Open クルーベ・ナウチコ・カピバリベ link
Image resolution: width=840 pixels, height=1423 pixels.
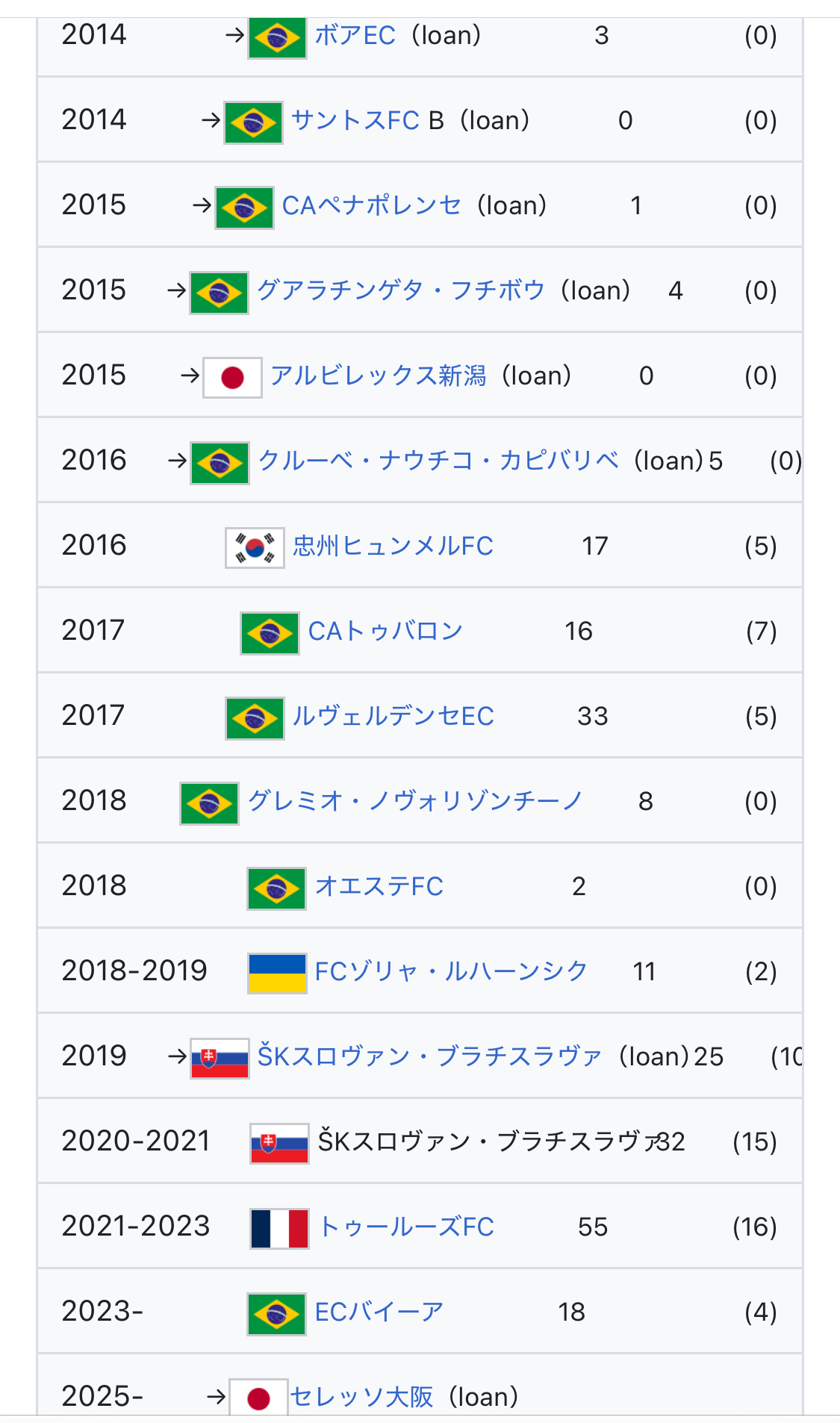pos(438,461)
